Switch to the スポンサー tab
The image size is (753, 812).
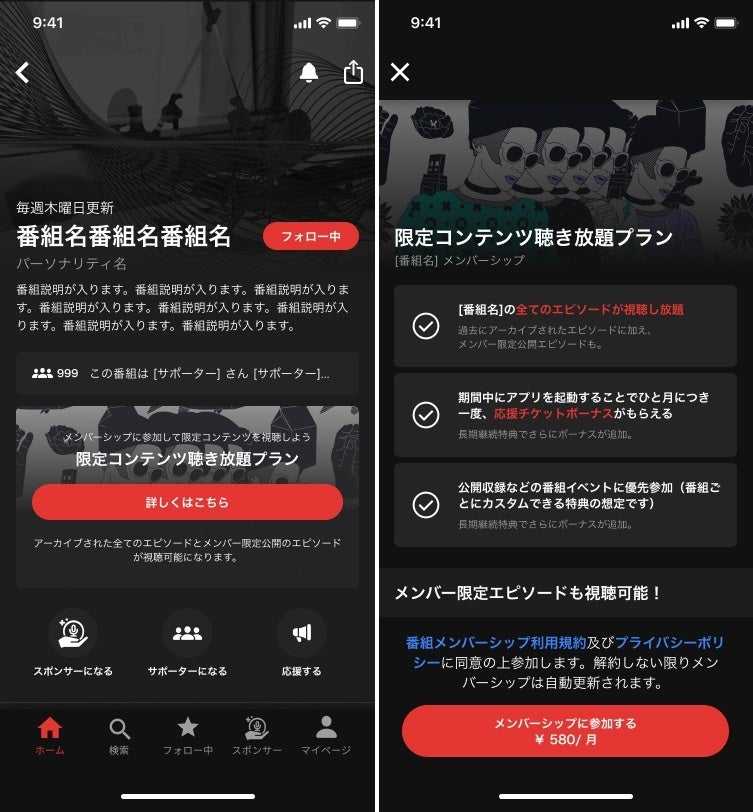[x=257, y=736]
